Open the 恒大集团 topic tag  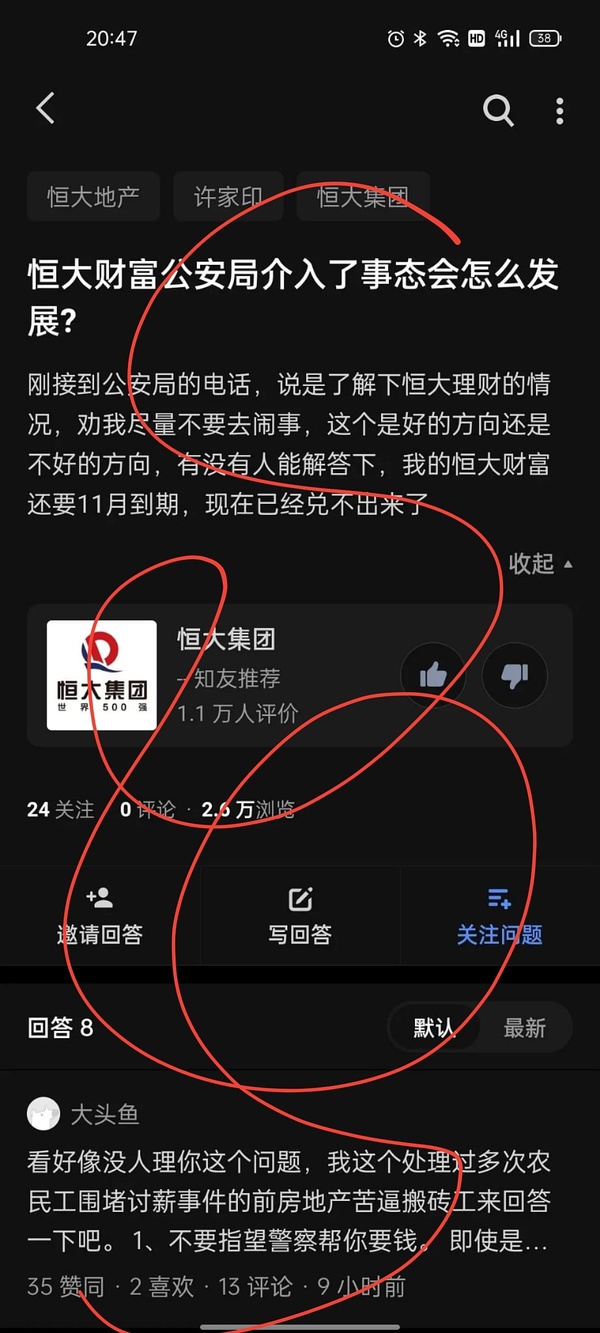[362, 197]
